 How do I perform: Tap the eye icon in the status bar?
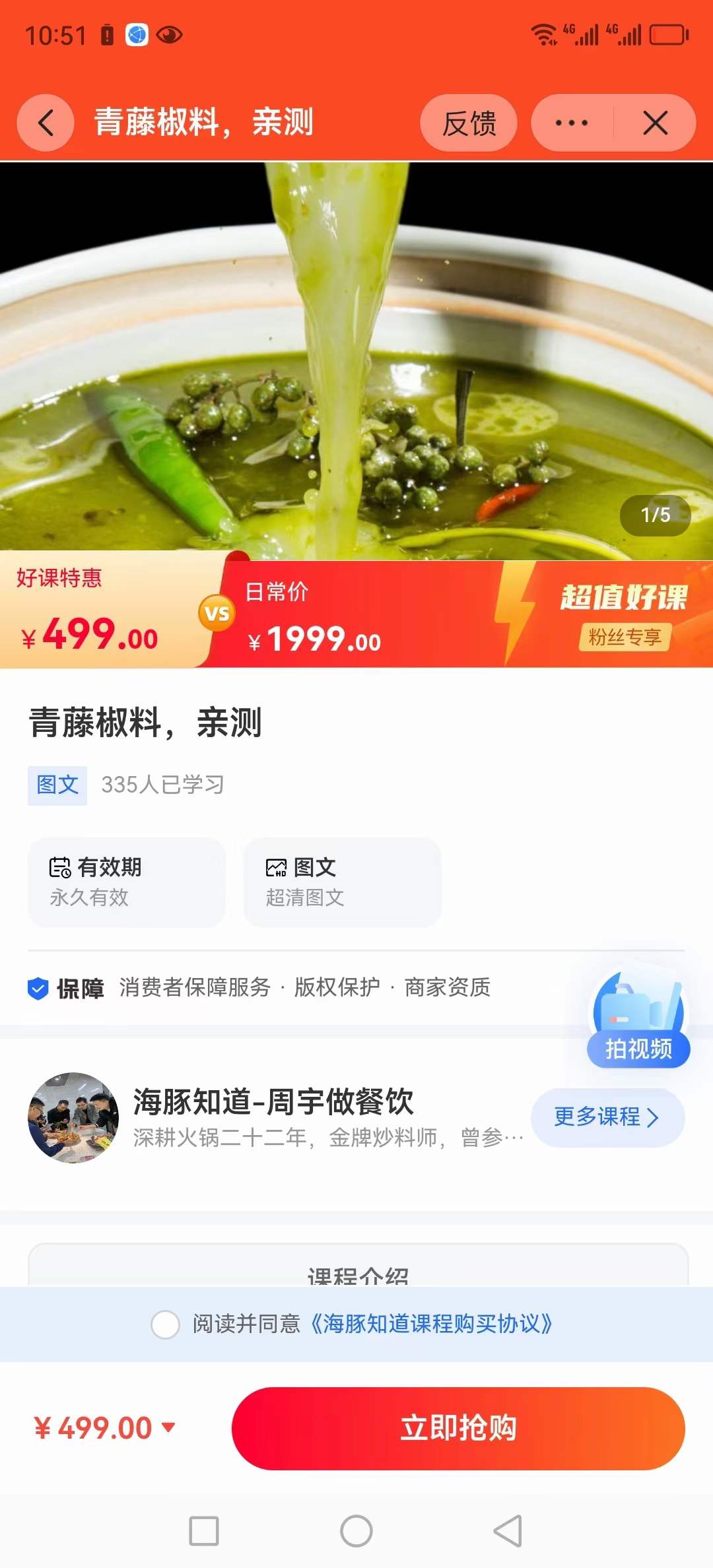170,36
